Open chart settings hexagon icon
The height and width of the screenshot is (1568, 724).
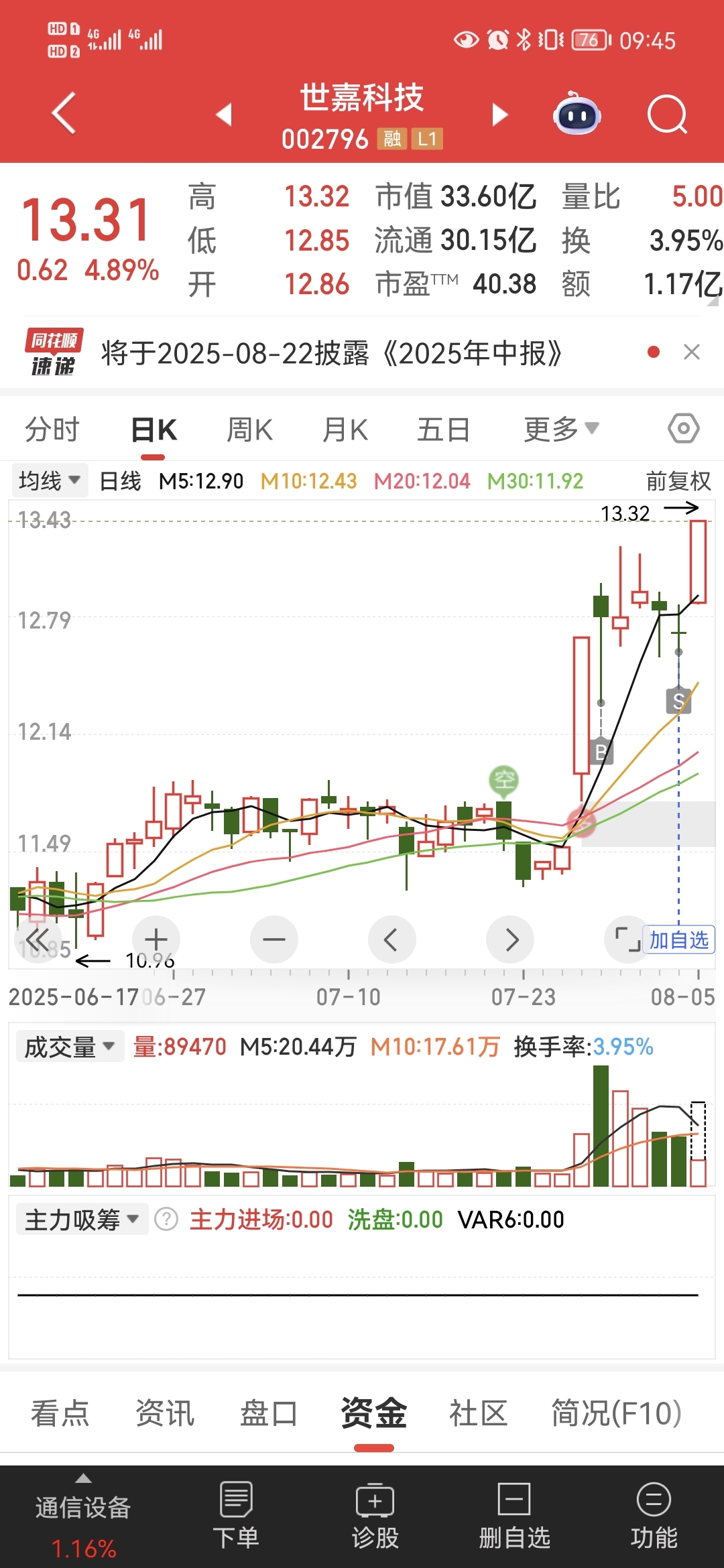click(684, 428)
